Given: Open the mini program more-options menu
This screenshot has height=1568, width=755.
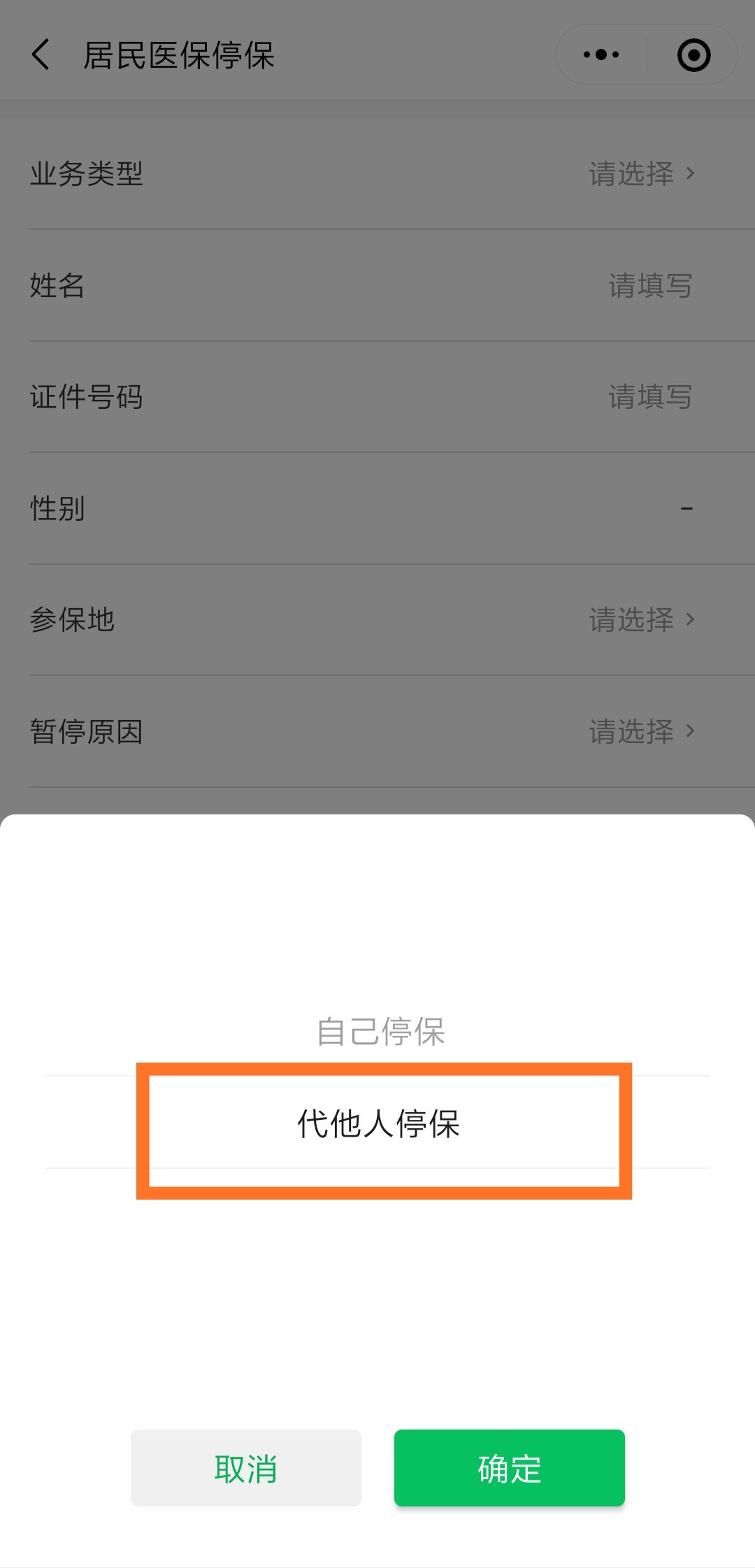Looking at the screenshot, I should coord(601,55).
